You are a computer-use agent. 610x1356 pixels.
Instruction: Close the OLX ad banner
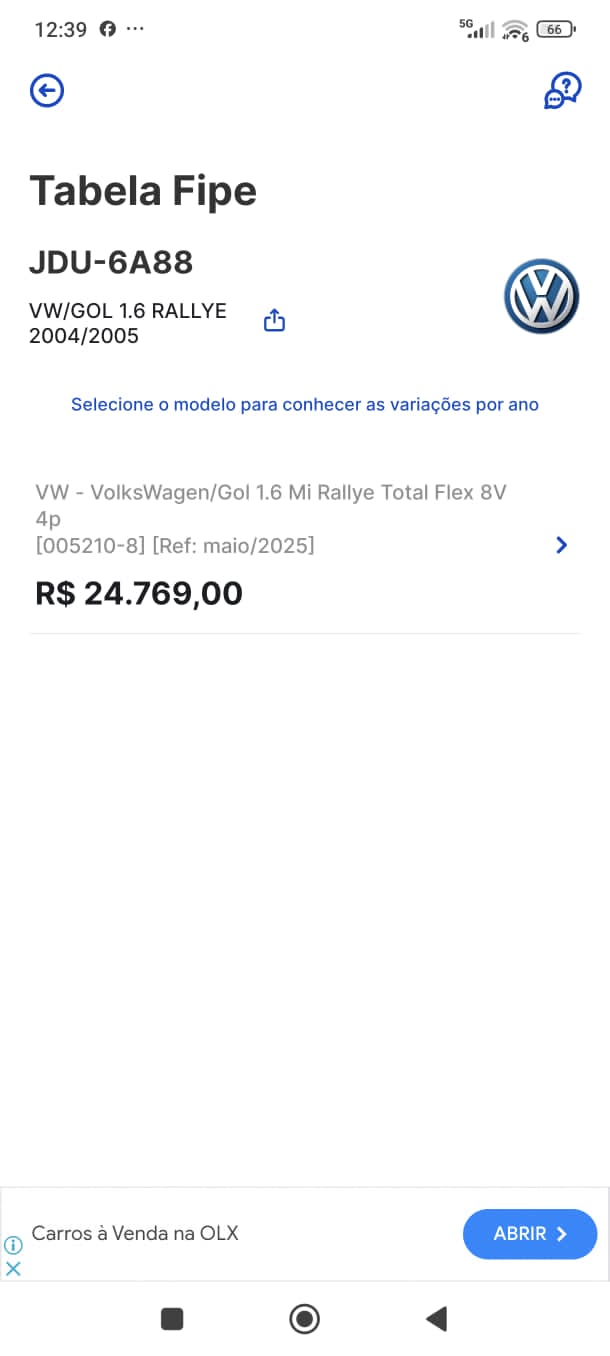tap(13, 1268)
